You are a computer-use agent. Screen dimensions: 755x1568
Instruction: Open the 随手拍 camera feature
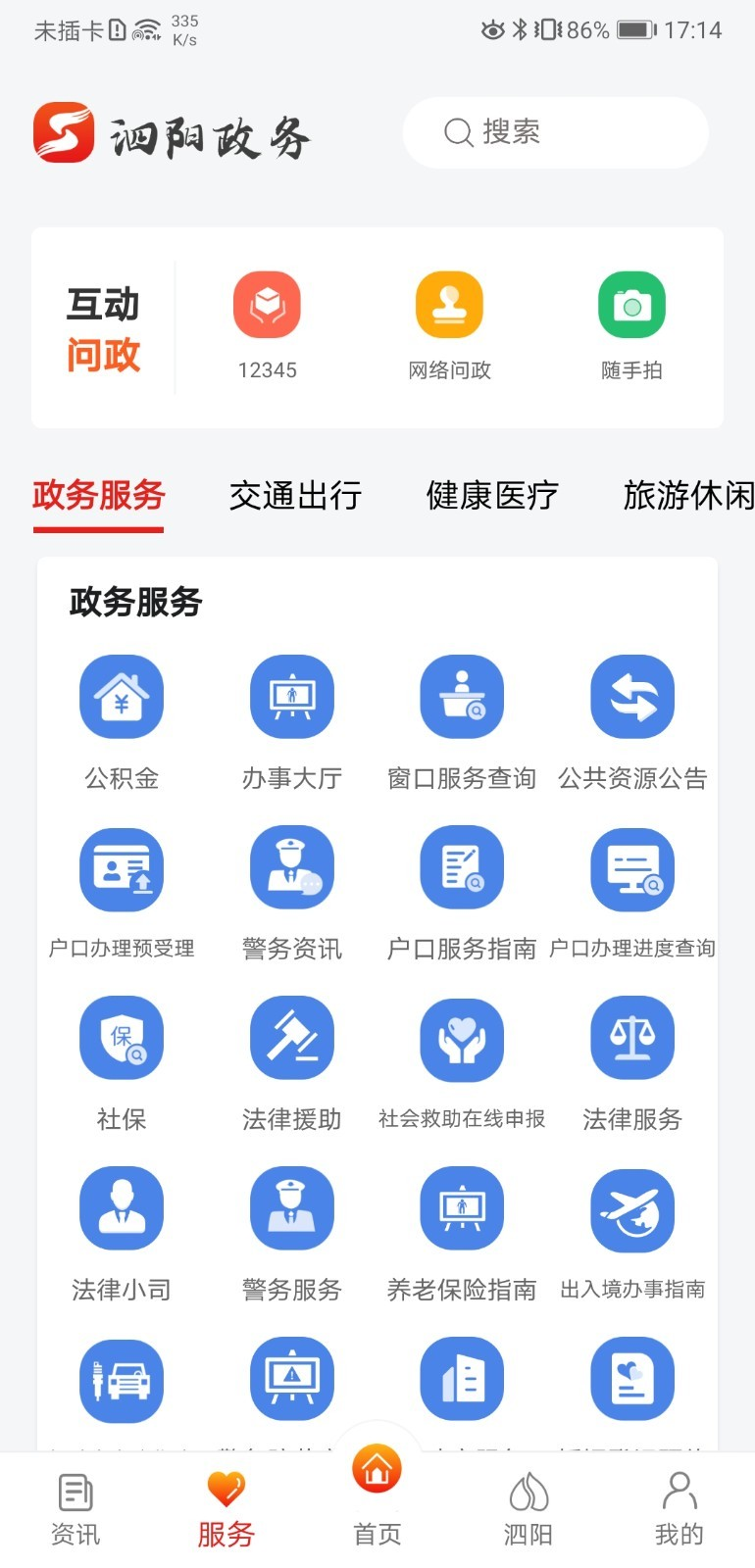pyautogui.click(x=630, y=304)
